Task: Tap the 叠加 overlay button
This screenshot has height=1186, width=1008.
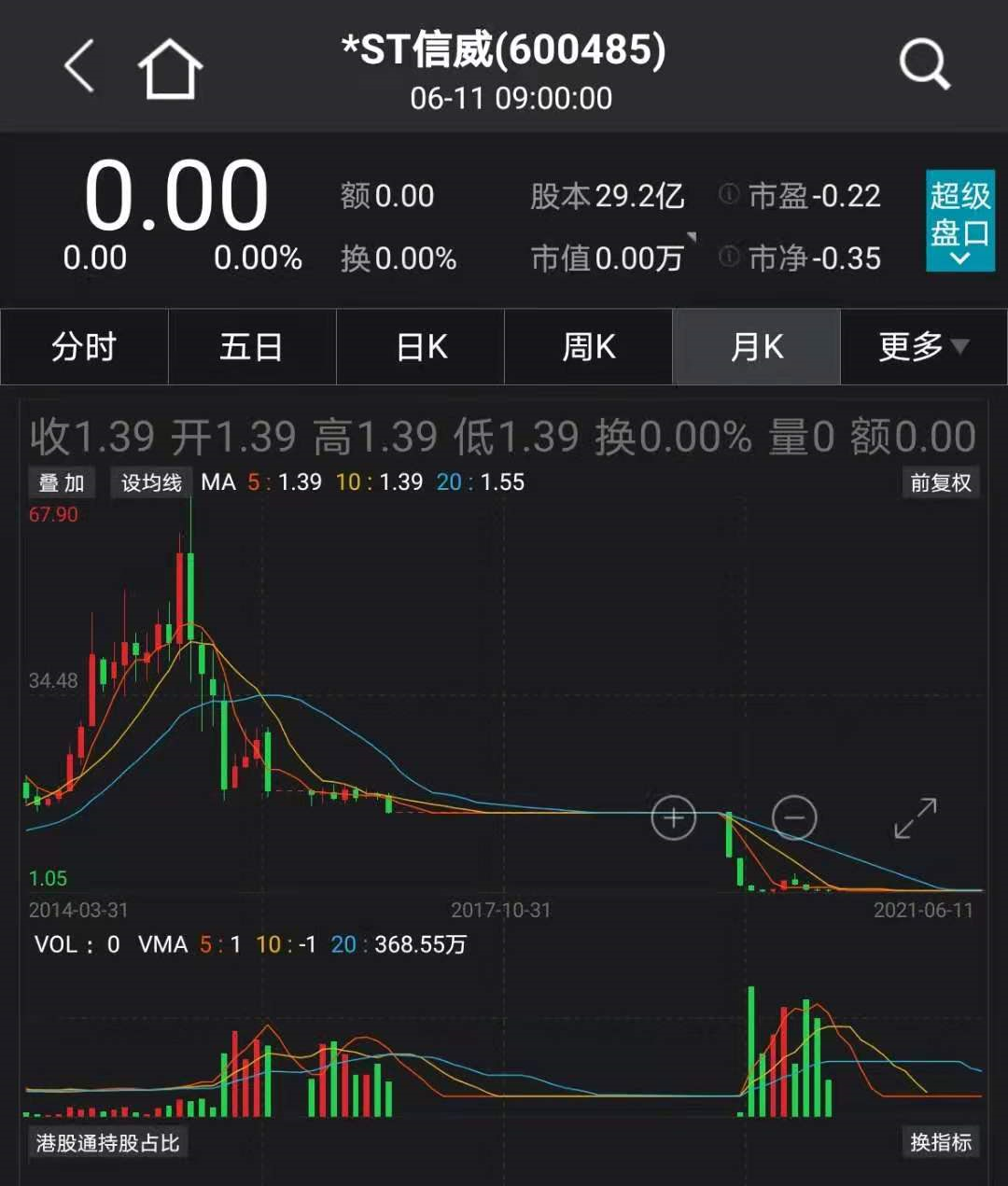Action: click(x=62, y=482)
